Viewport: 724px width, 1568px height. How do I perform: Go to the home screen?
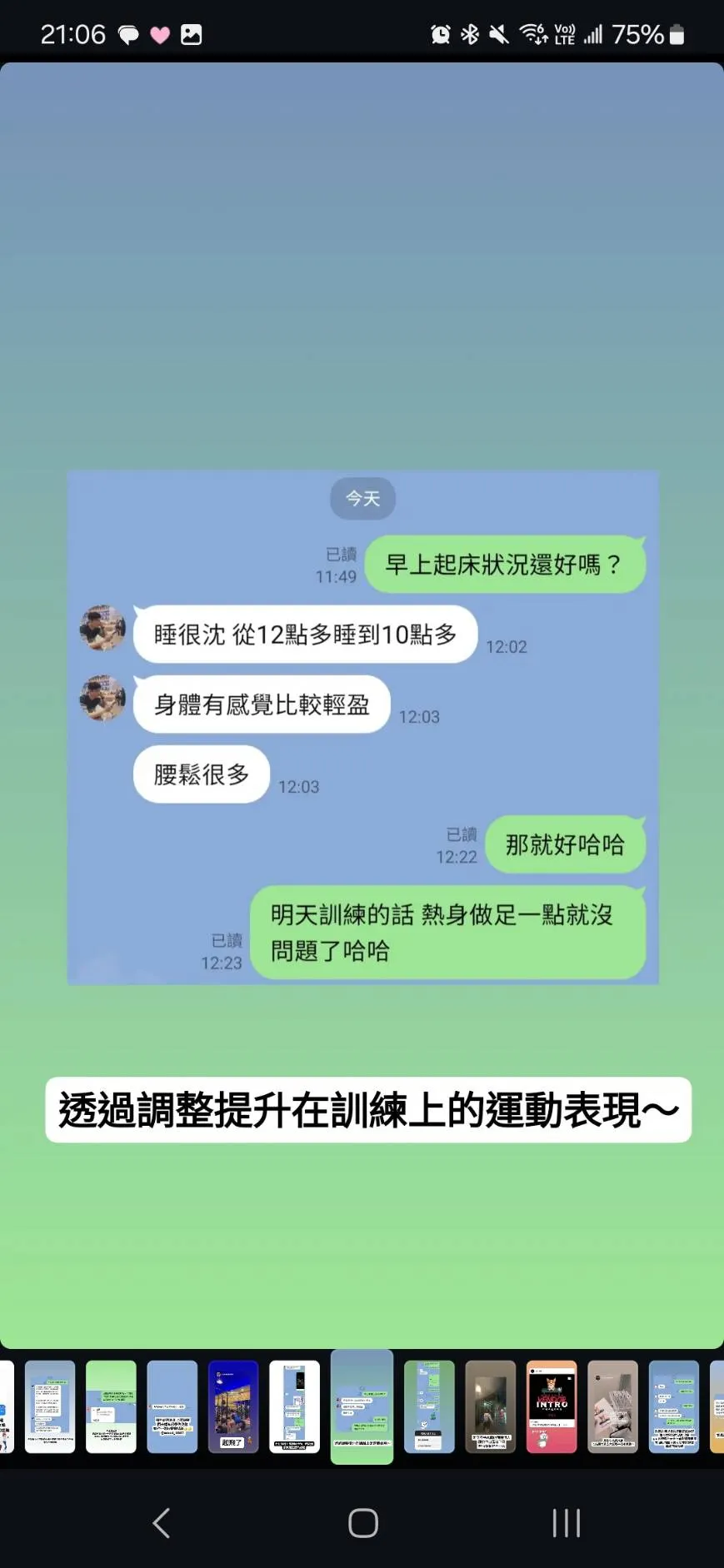363,1523
